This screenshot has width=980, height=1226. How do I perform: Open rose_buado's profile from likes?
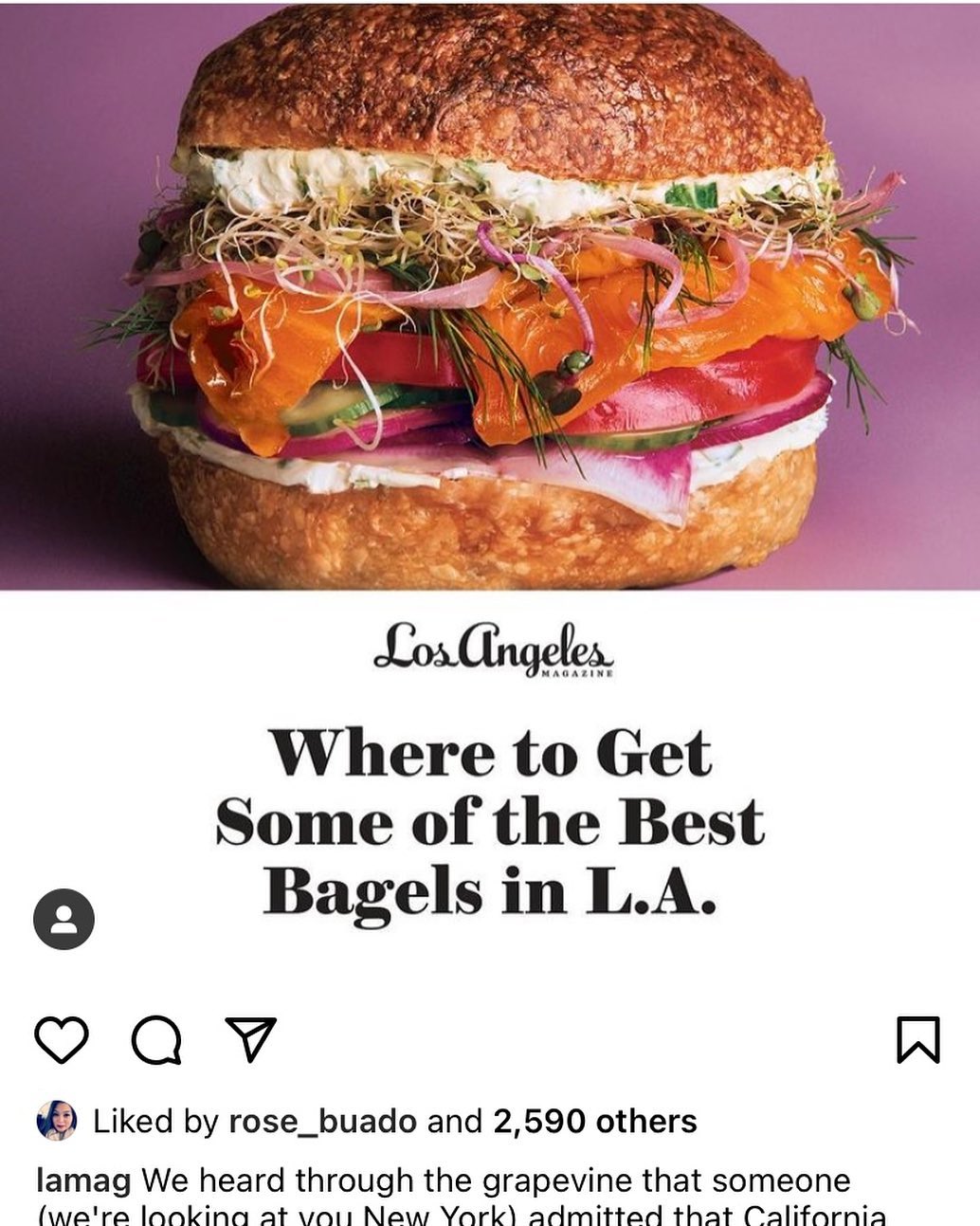pos(322,1122)
